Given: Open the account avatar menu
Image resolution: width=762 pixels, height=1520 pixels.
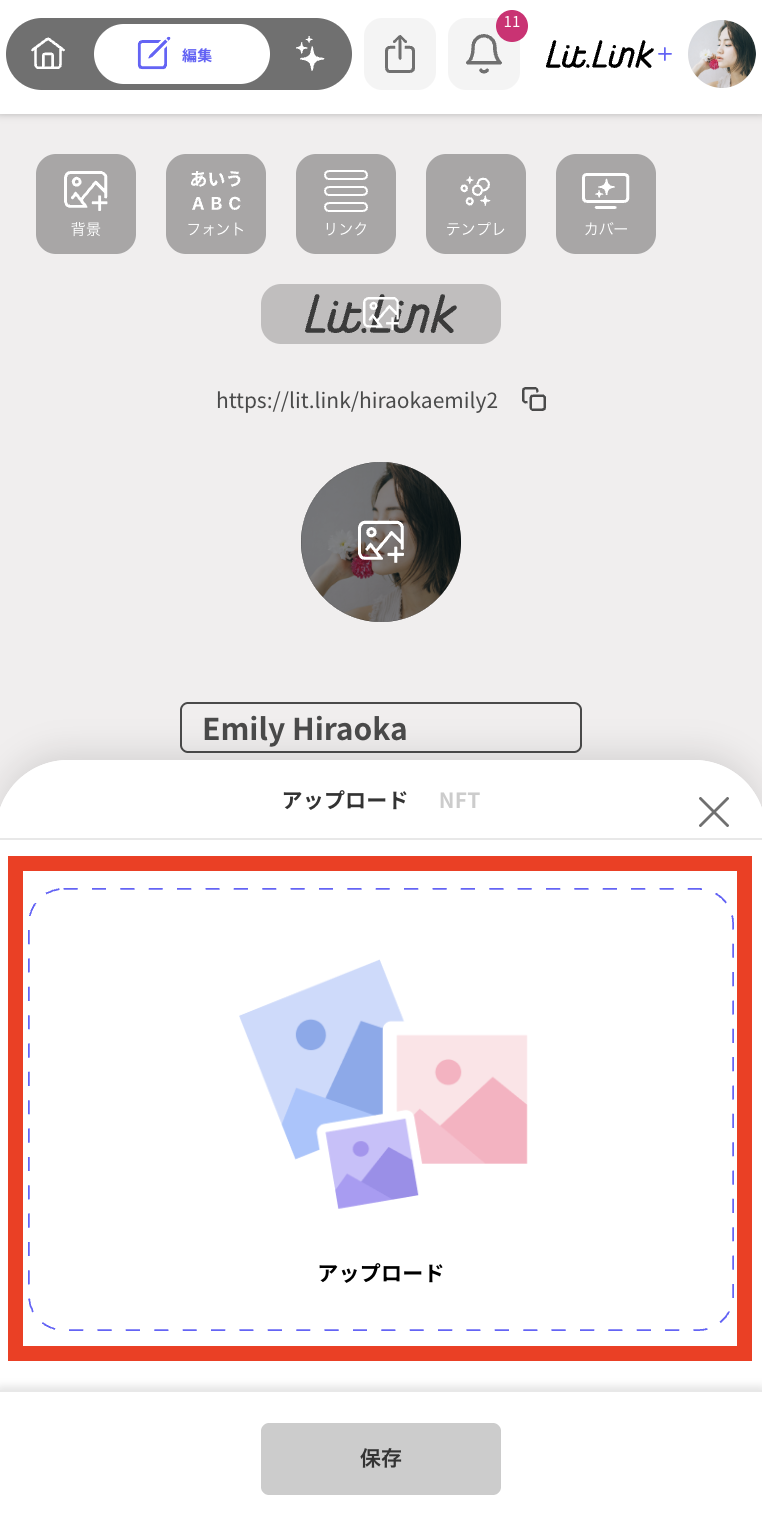Looking at the screenshot, I should coord(721,55).
